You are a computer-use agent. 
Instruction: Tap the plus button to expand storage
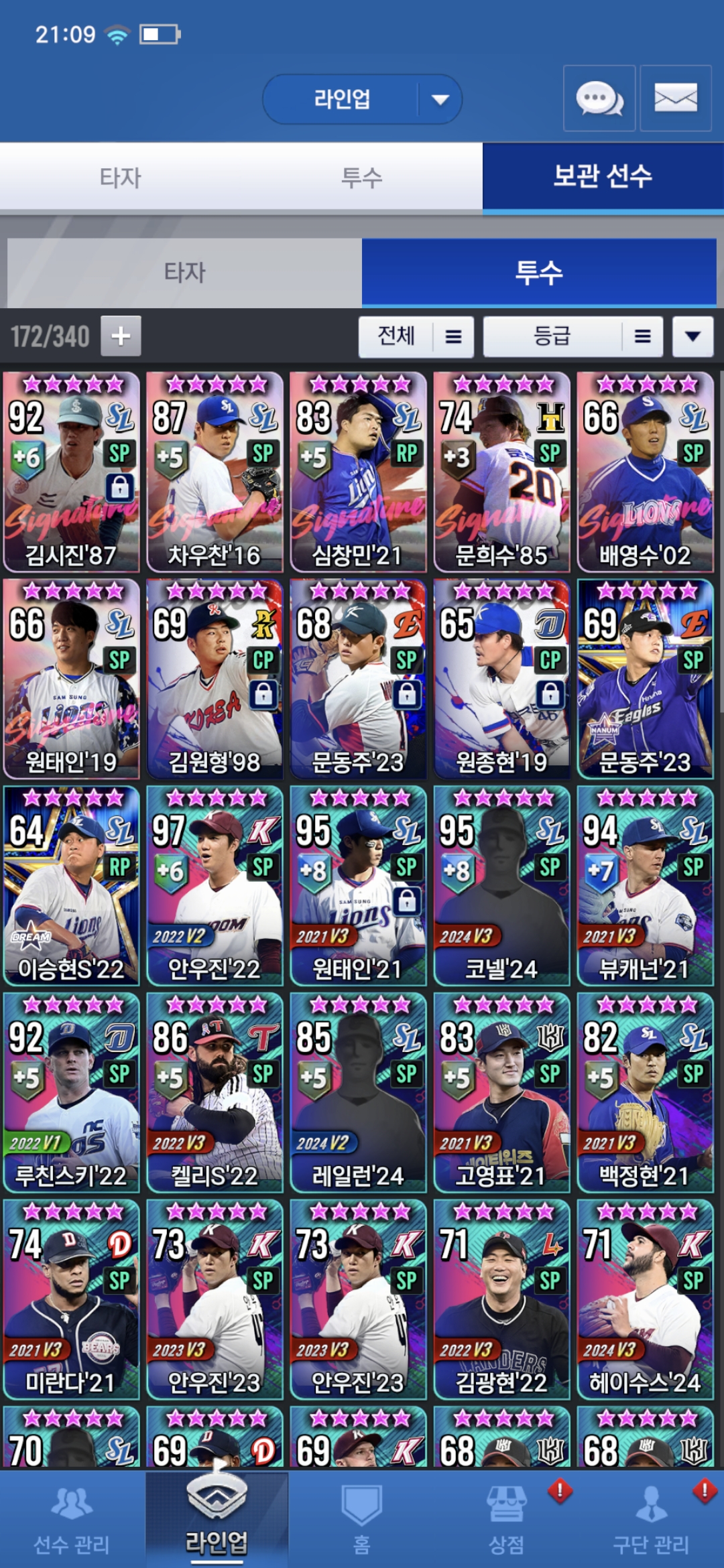[121, 336]
